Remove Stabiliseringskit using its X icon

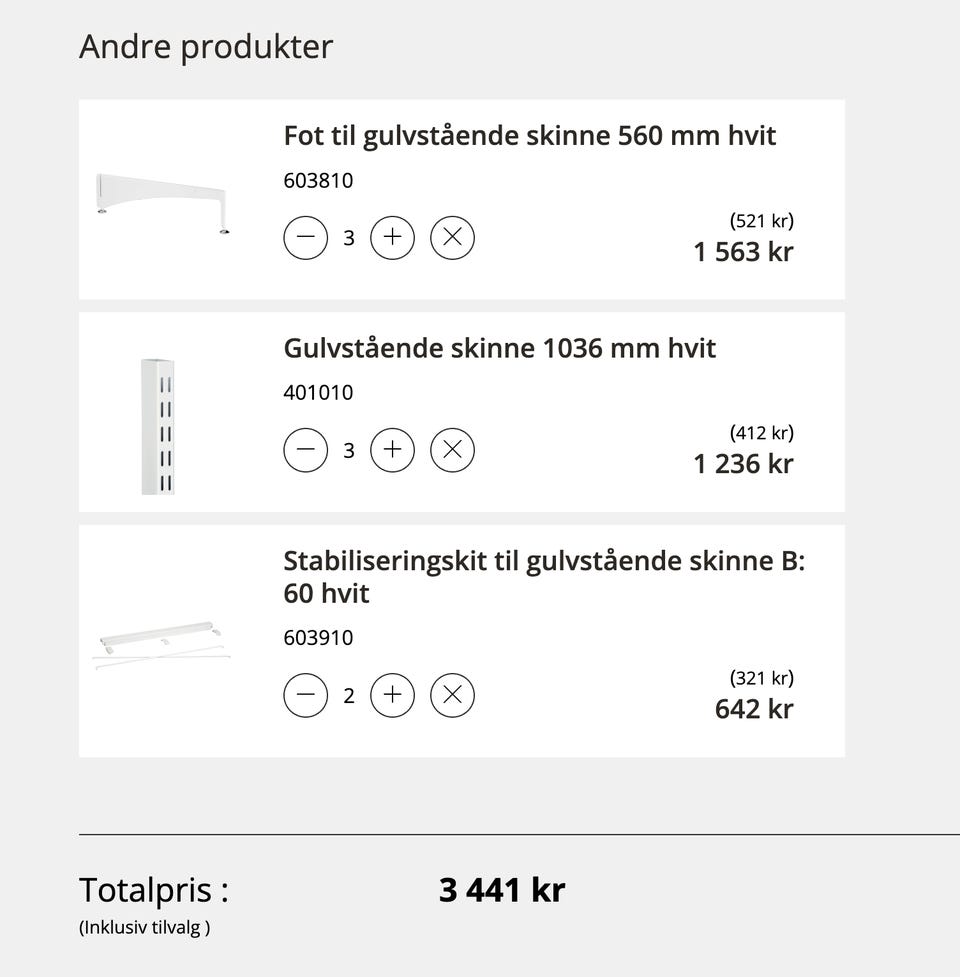[452, 694]
